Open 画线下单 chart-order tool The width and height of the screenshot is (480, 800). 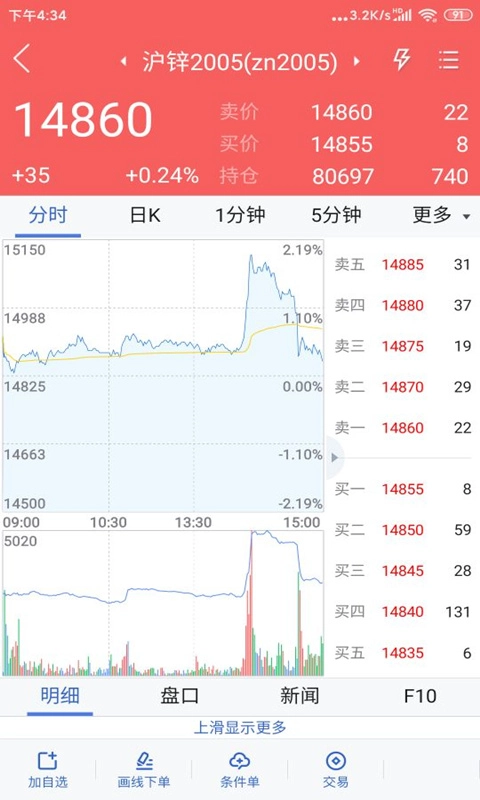(144, 769)
